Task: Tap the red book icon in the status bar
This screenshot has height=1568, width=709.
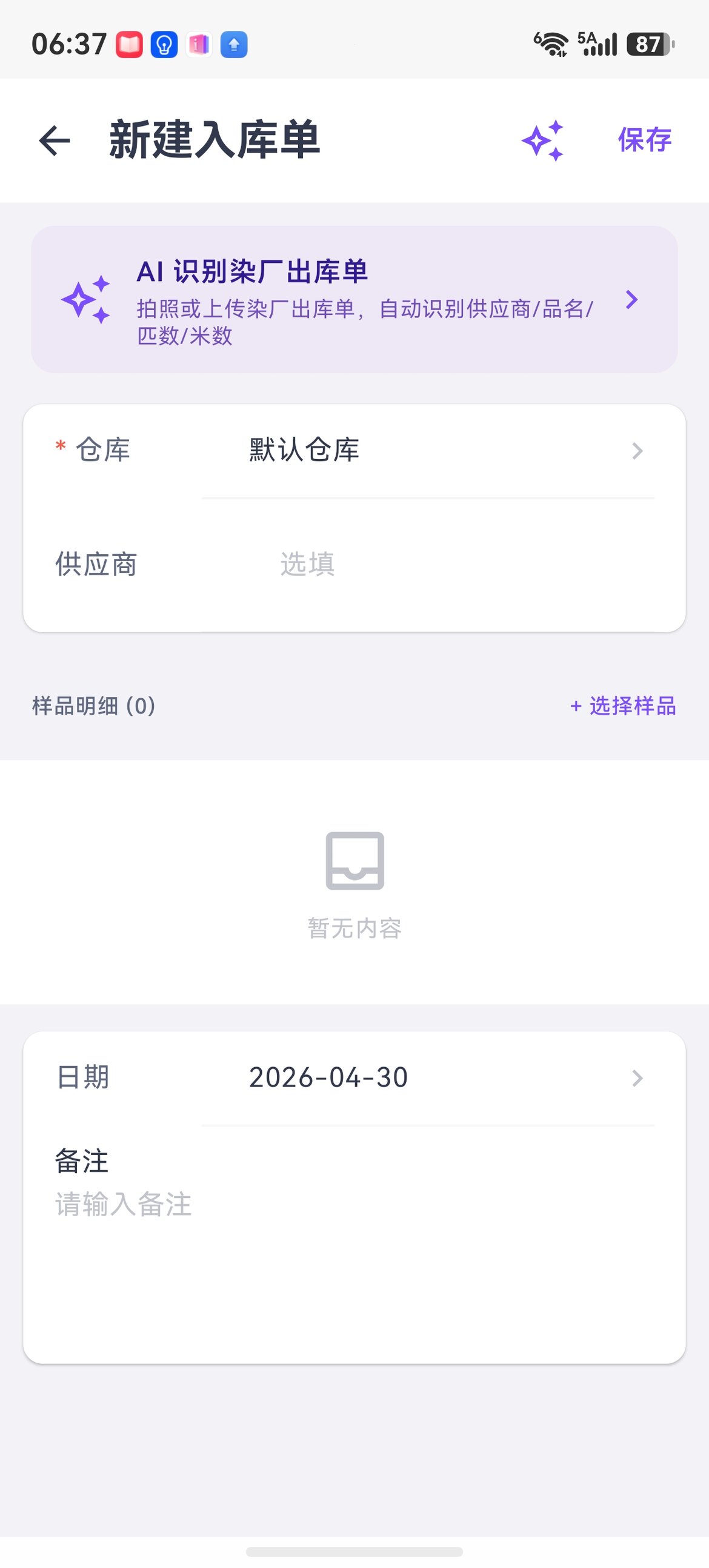Action: click(x=129, y=44)
